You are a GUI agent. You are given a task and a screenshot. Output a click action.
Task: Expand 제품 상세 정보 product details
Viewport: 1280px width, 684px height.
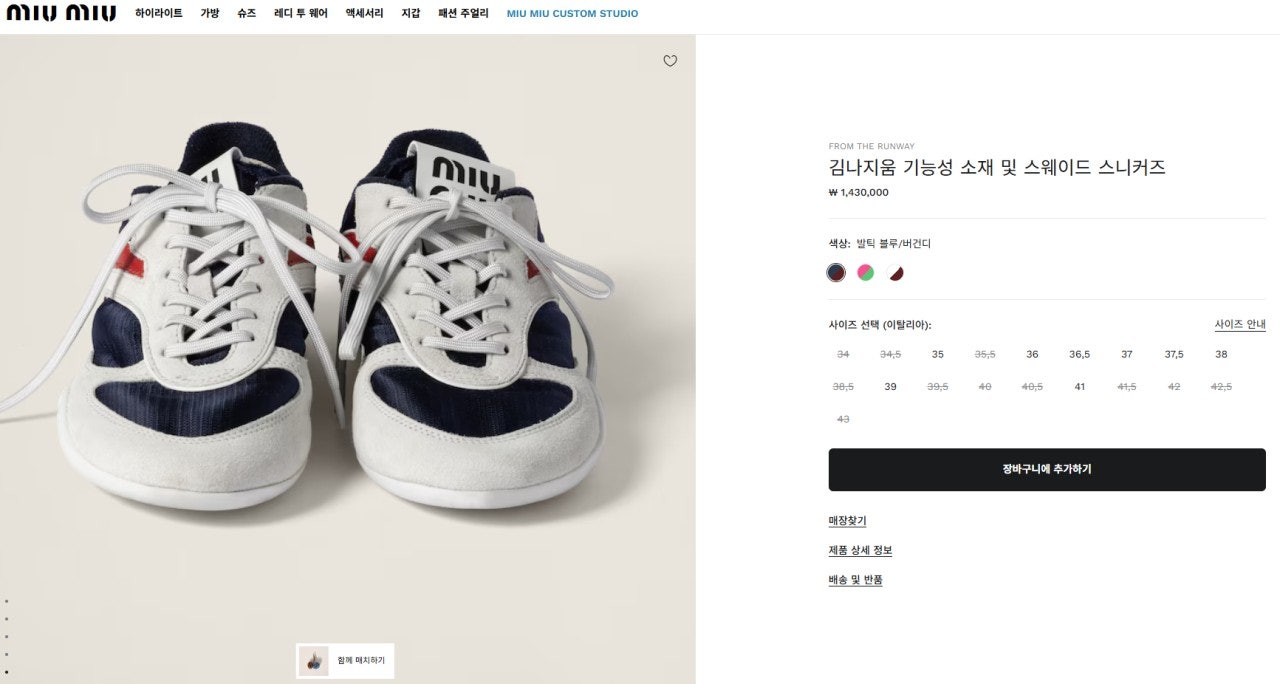coord(860,550)
